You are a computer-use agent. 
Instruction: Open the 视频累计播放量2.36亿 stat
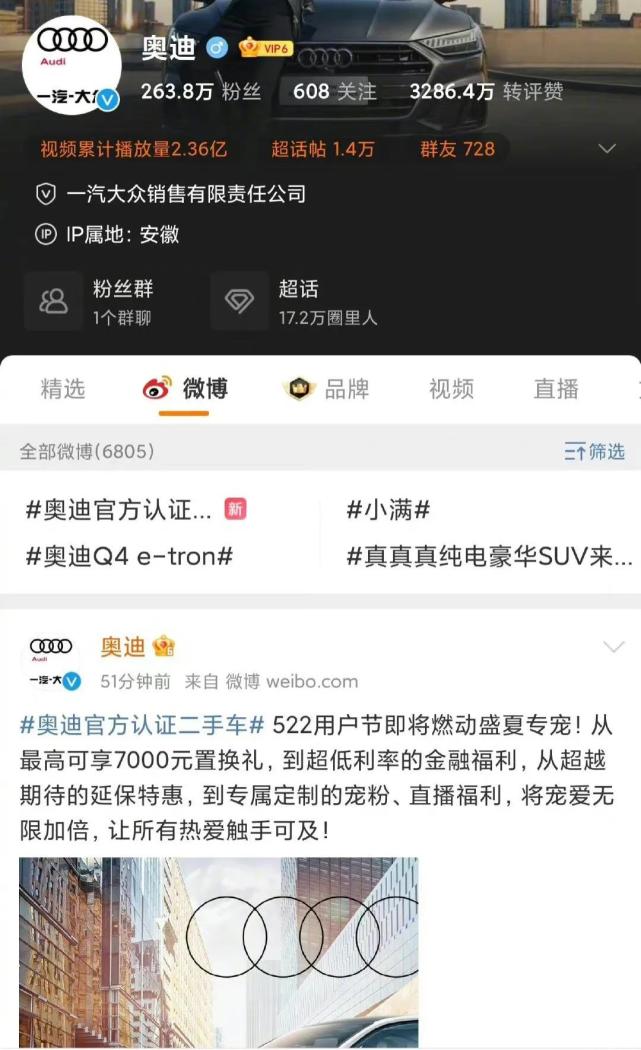(134, 149)
